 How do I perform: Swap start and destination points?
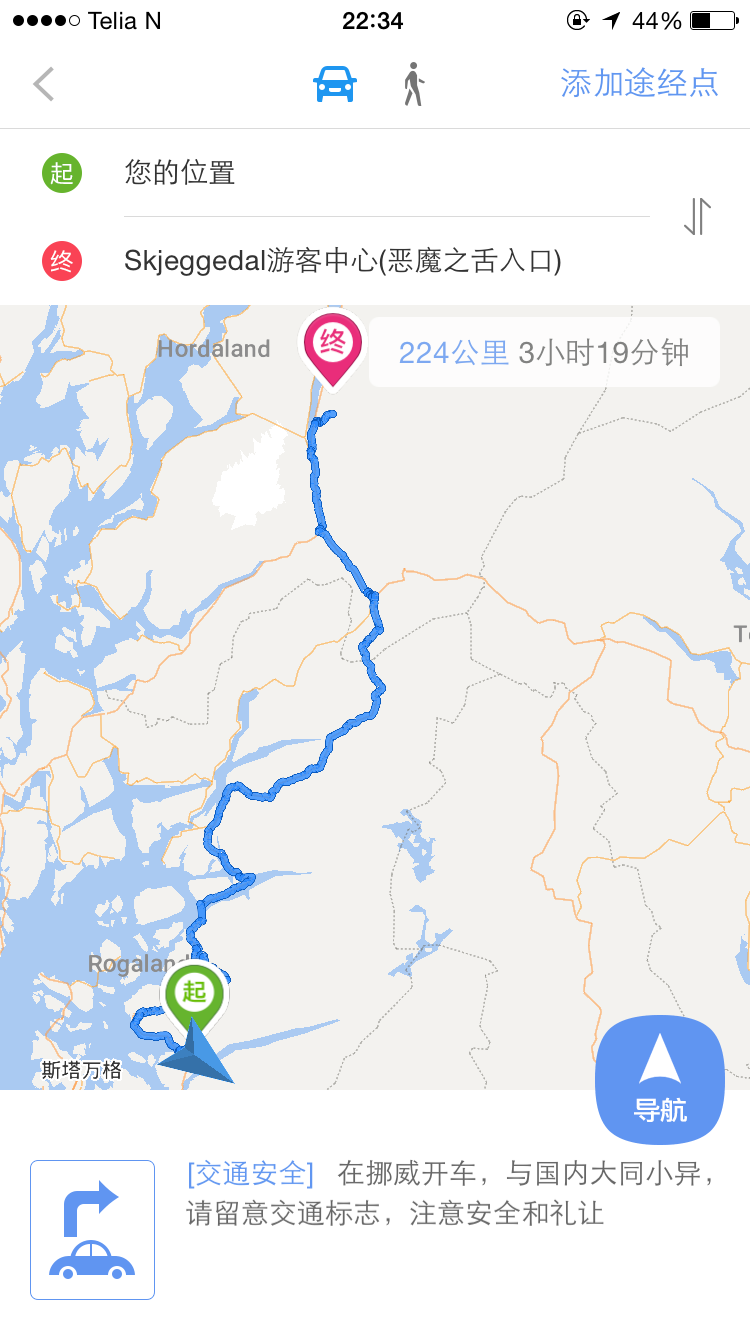(697, 216)
